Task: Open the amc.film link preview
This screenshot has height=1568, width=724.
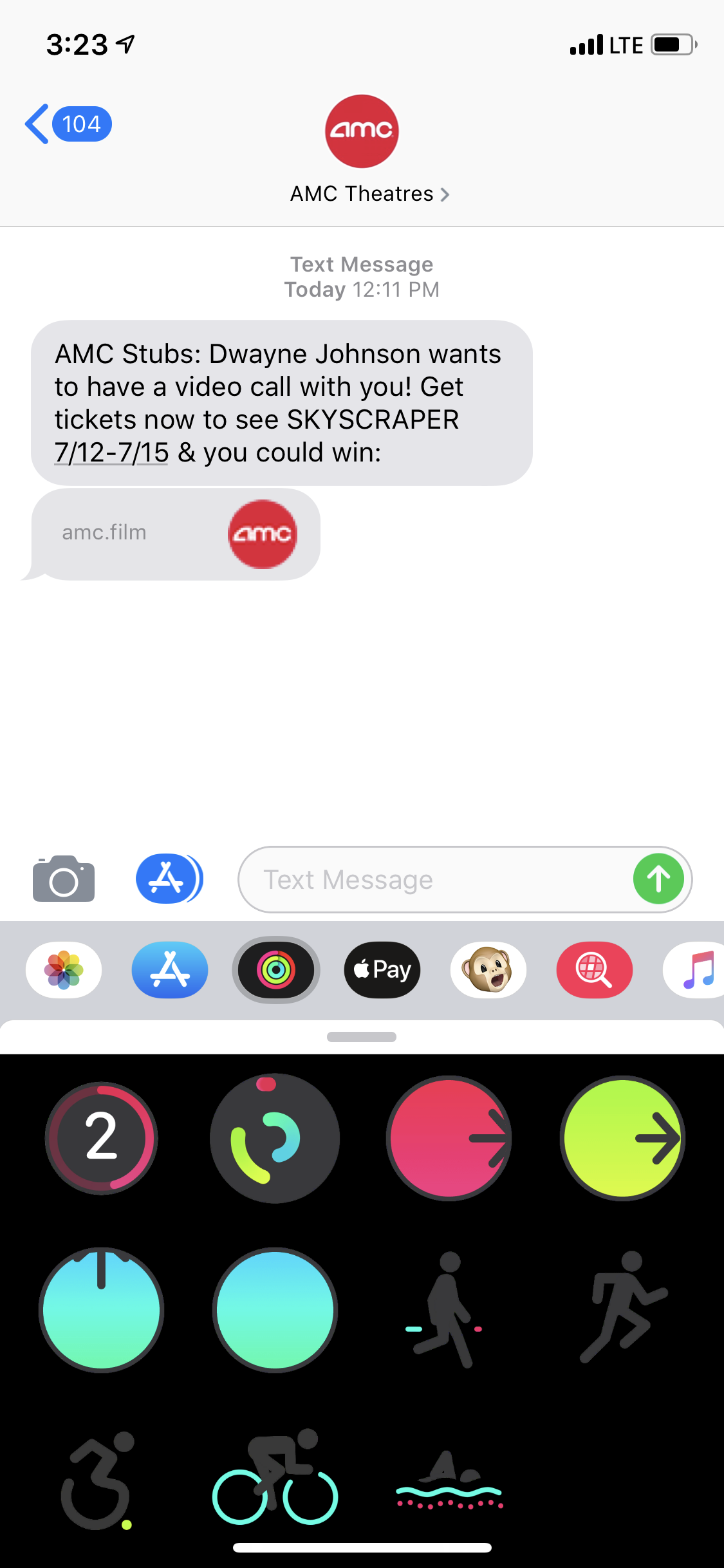Action: click(176, 534)
